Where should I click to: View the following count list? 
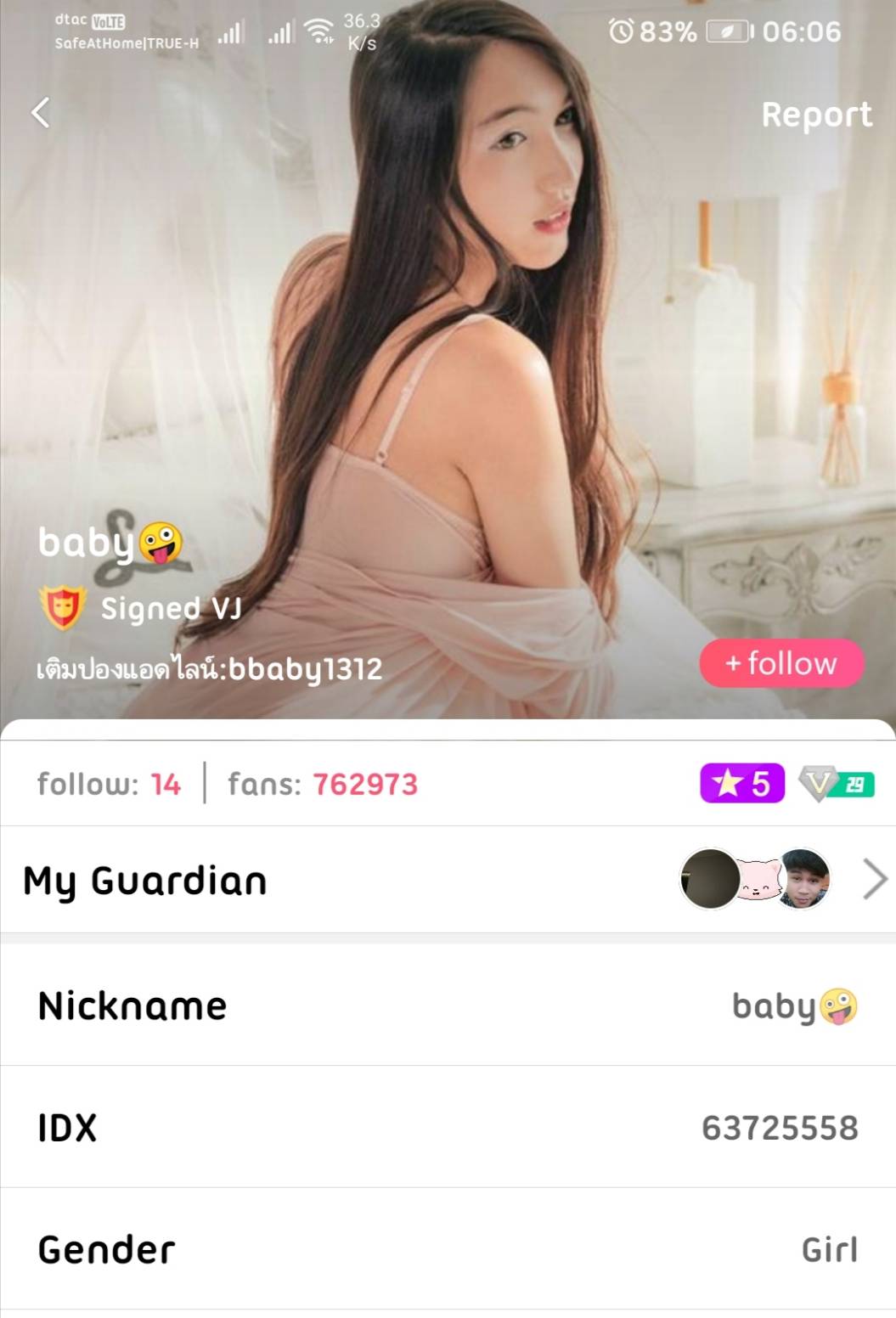click(x=110, y=784)
